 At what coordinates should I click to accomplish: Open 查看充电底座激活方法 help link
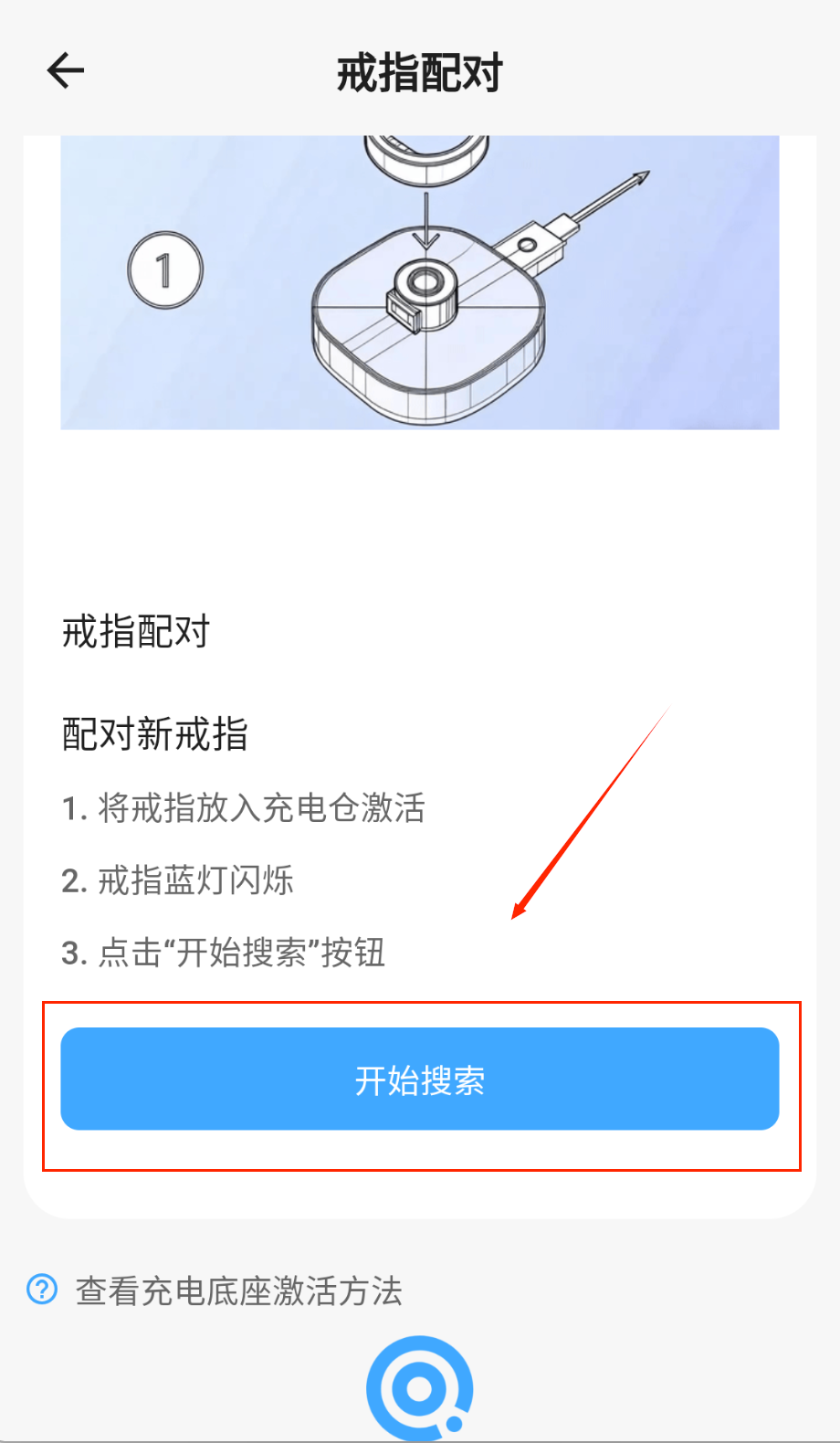[237, 1290]
